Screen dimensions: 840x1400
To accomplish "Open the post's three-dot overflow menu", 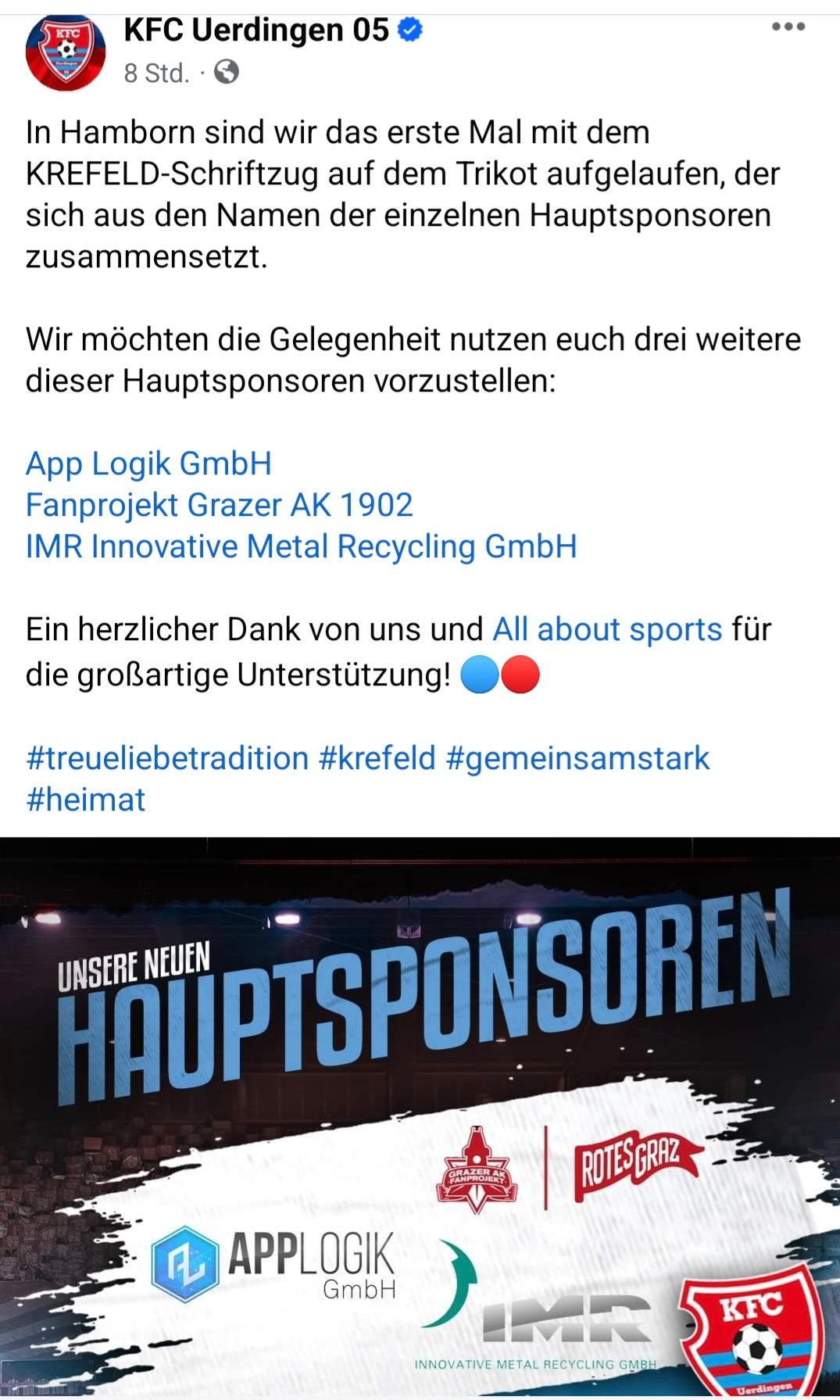I will click(x=788, y=27).
